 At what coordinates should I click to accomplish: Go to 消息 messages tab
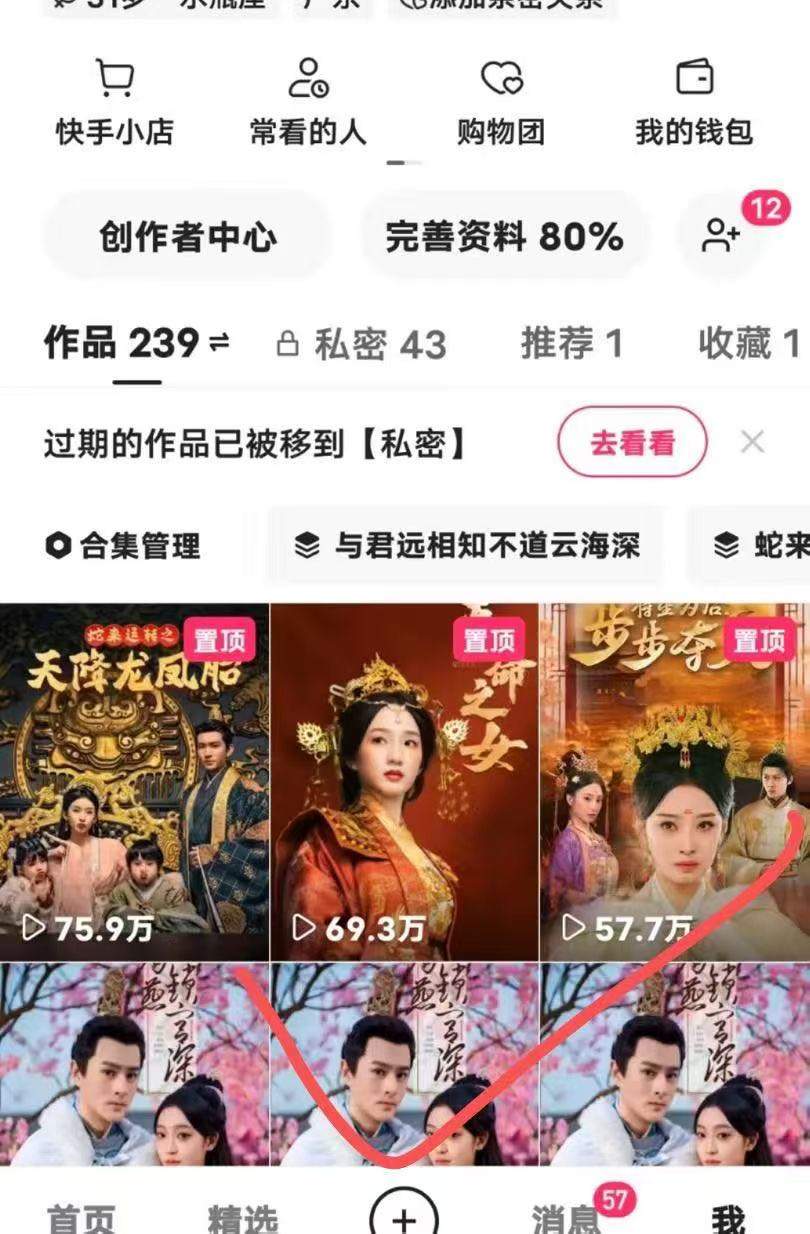[566, 1218]
